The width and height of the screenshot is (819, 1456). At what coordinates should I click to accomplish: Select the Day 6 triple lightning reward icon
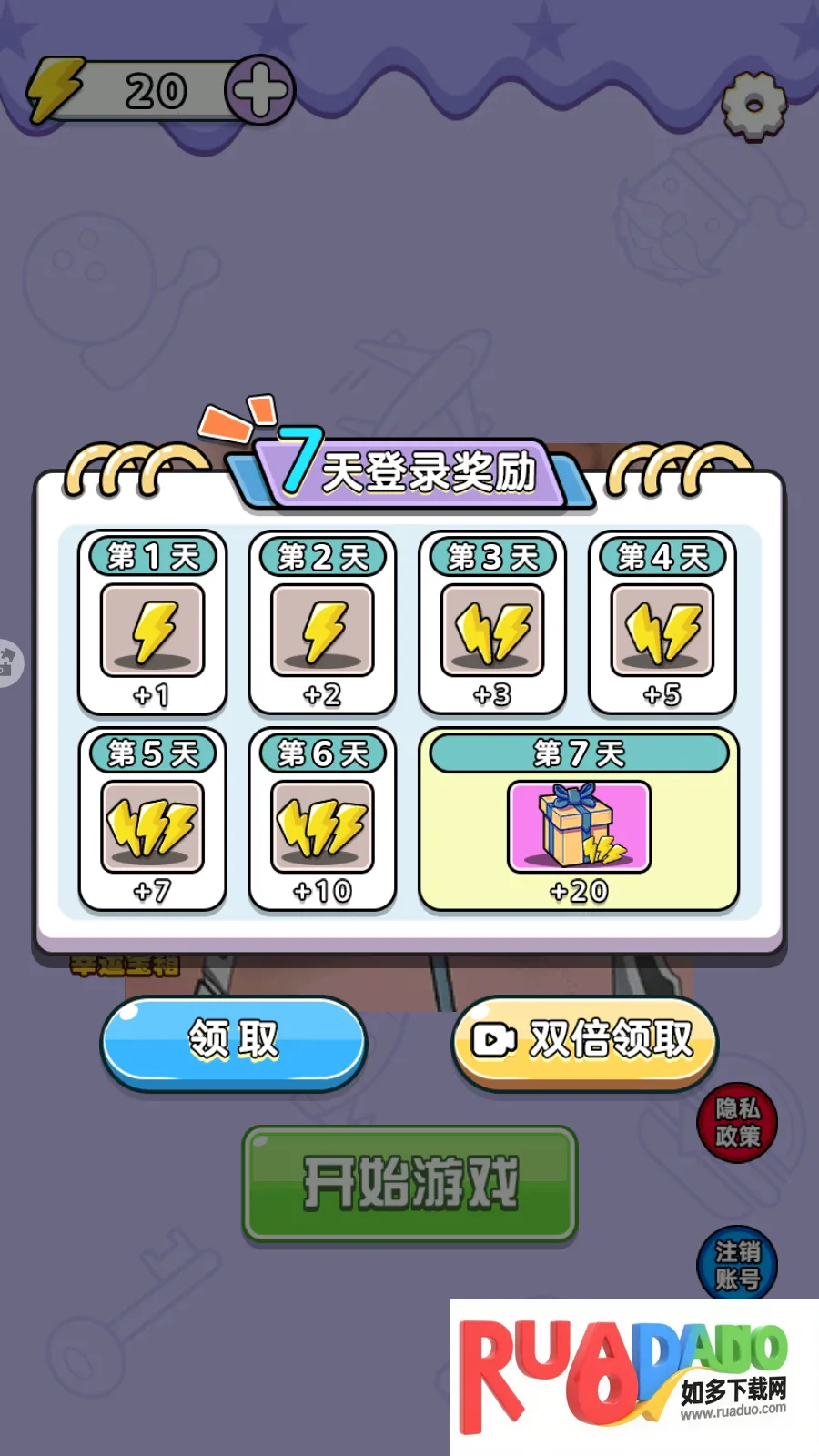(321, 826)
